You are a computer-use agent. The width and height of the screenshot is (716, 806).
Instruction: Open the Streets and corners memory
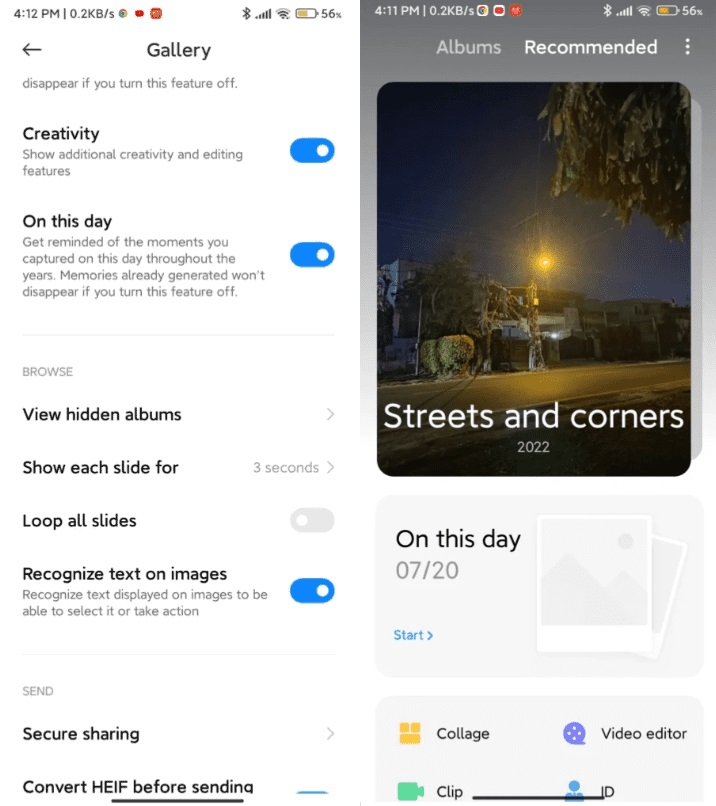point(533,279)
